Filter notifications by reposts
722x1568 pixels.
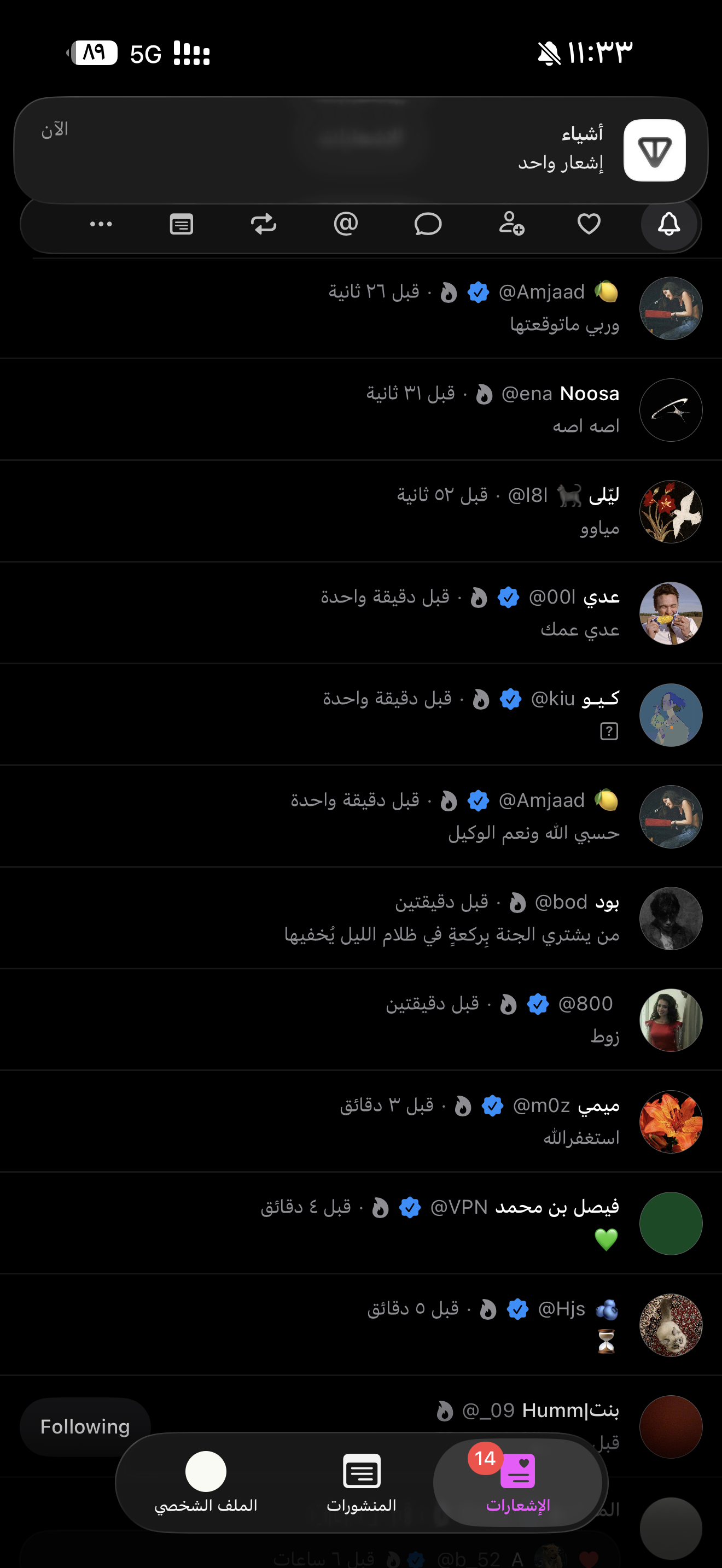264,224
